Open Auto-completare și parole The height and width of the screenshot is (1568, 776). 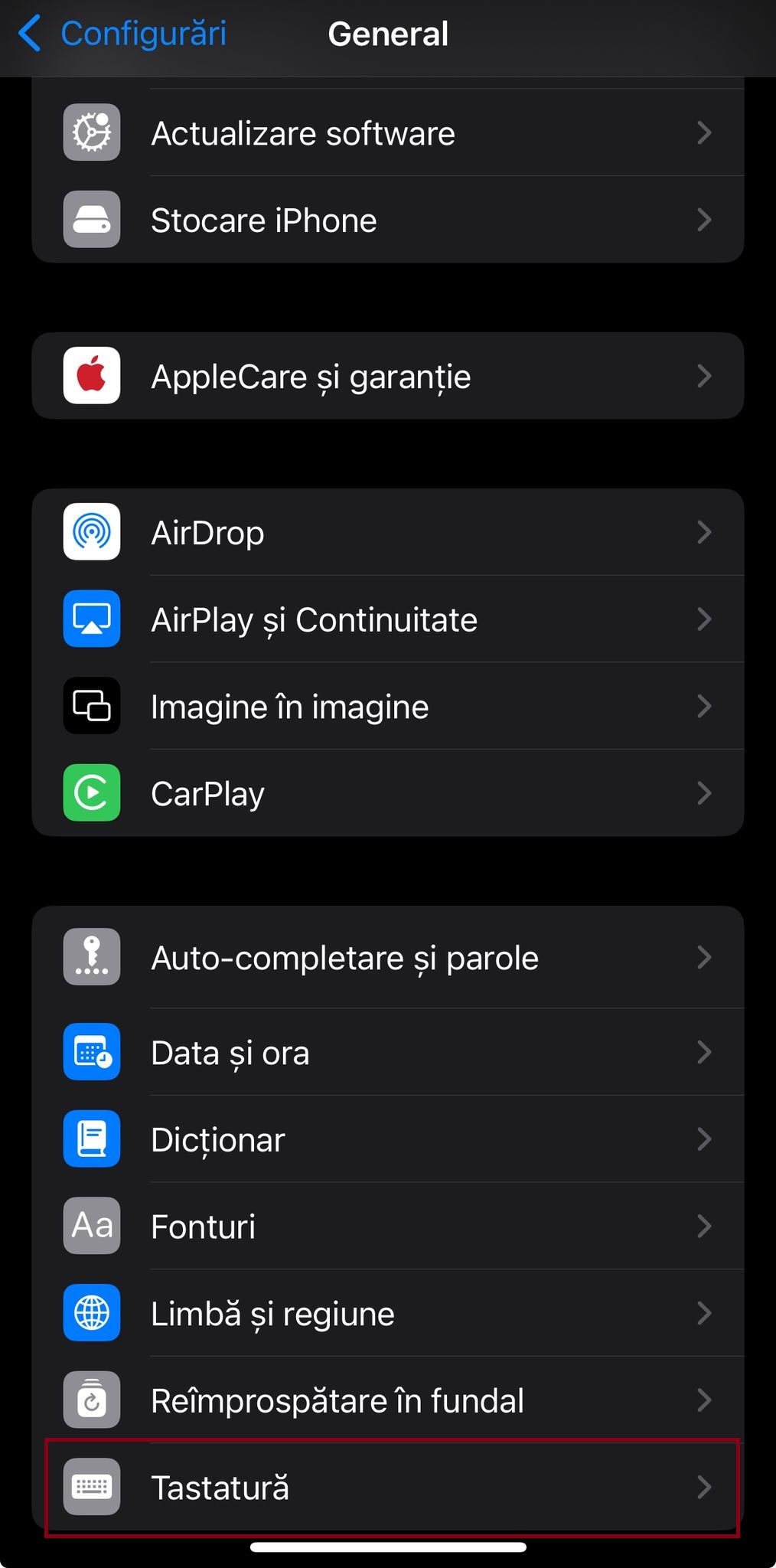click(387, 958)
